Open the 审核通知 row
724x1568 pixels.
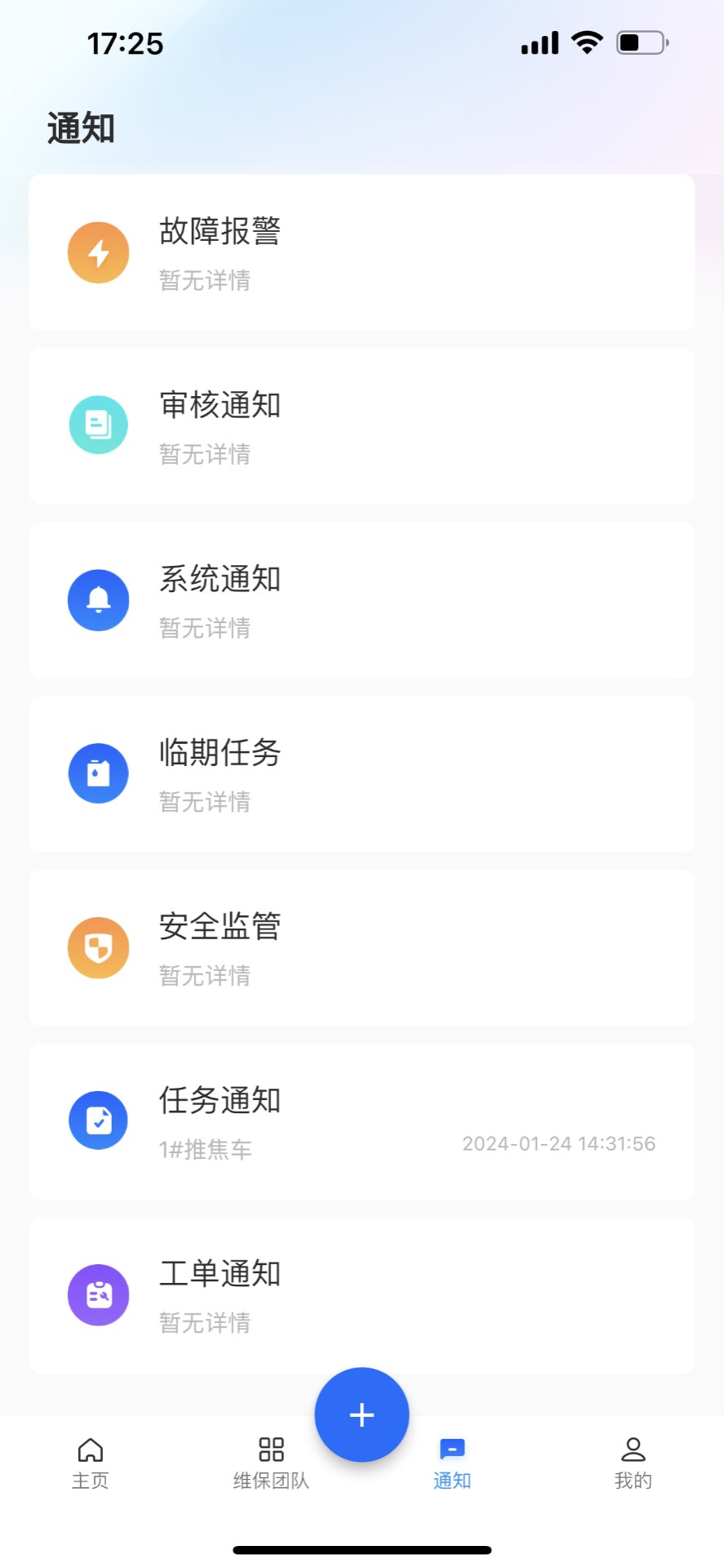(362, 426)
